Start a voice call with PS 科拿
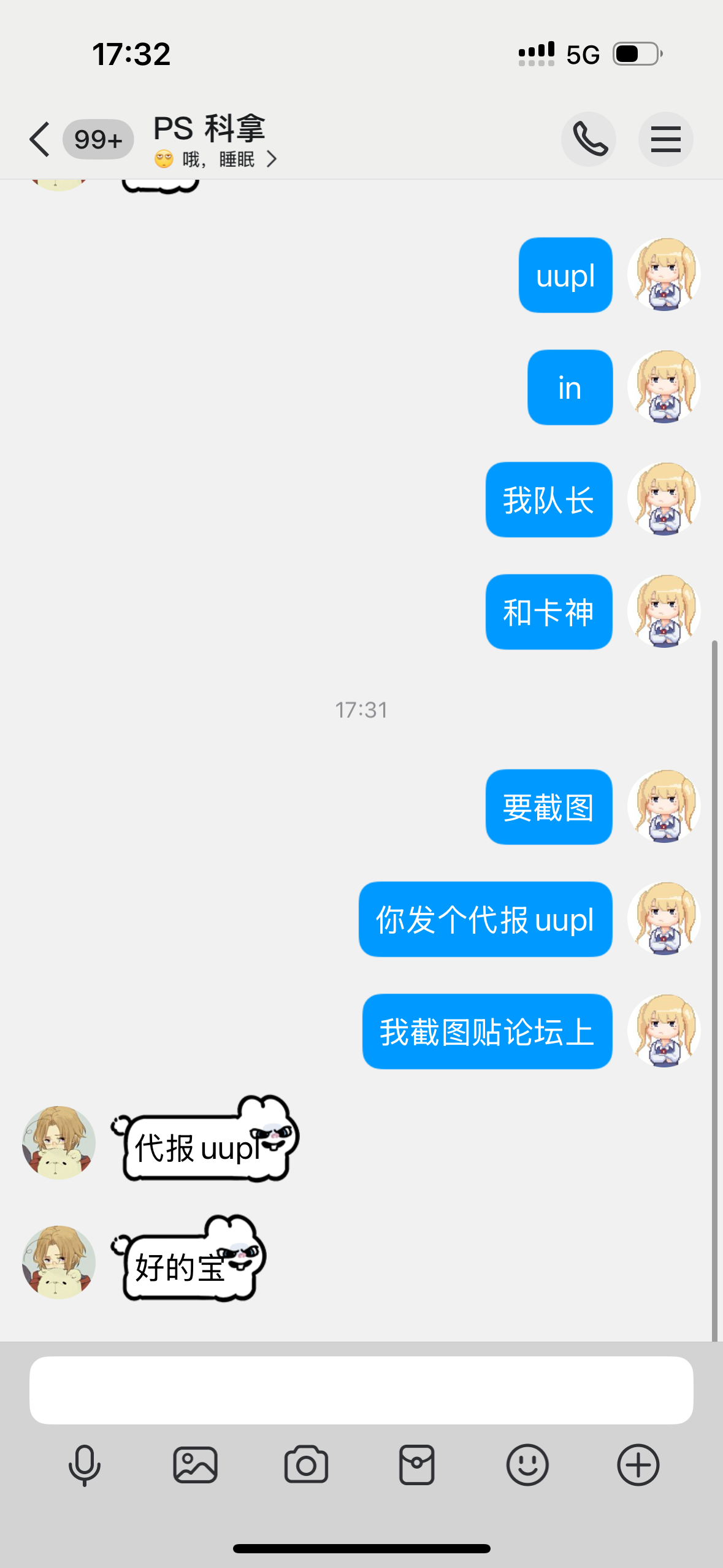 pyautogui.click(x=589, y=139)
